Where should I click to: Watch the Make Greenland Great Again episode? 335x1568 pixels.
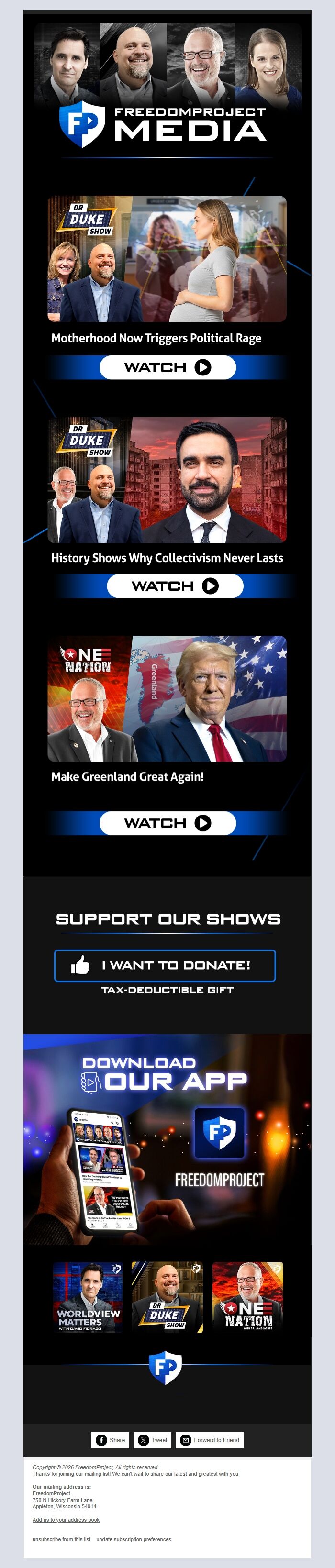tap(167, 822)
